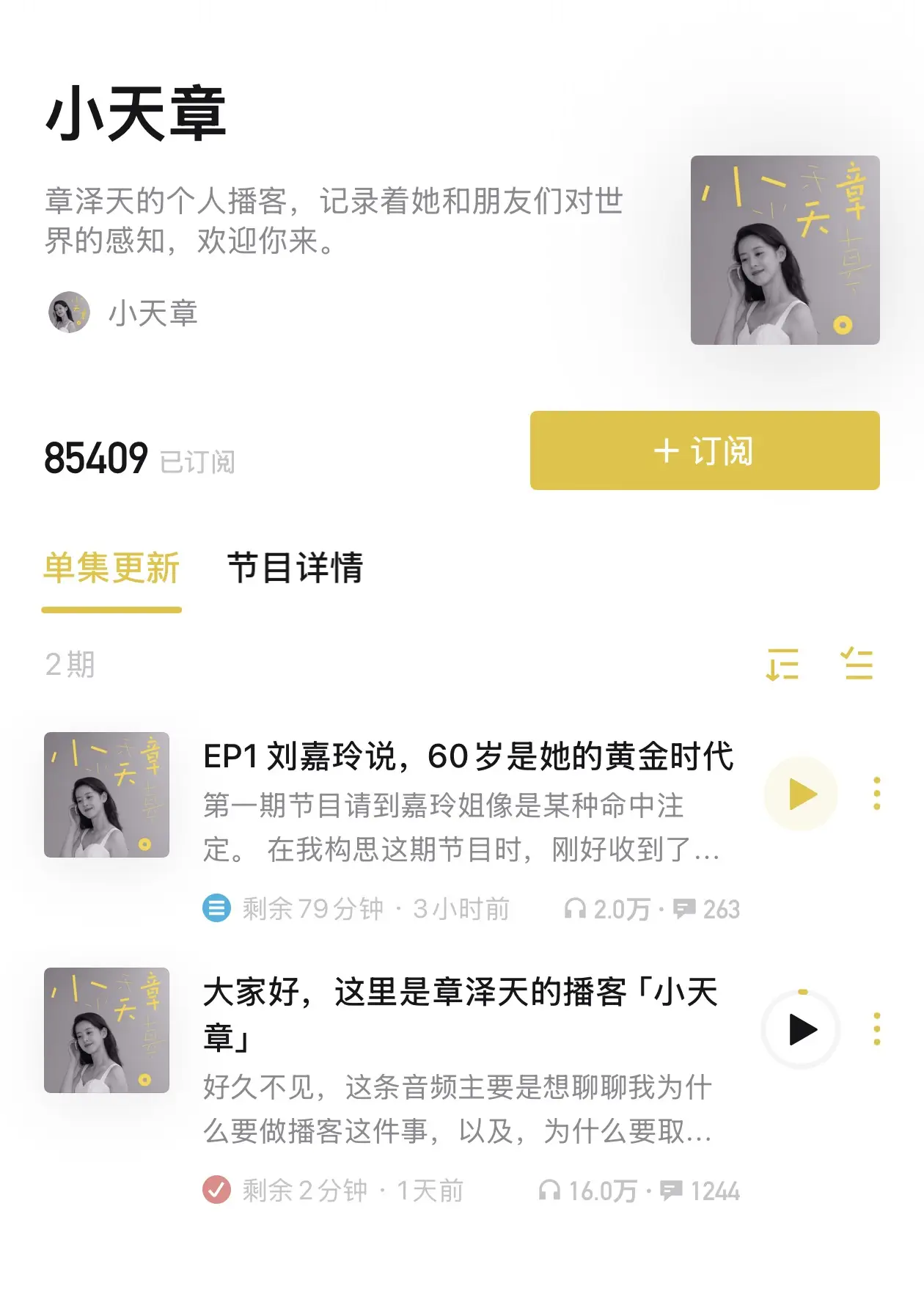Screen dimensions: 924x1297
Task: Open the episode multi-select checklist
Action: 857,664
